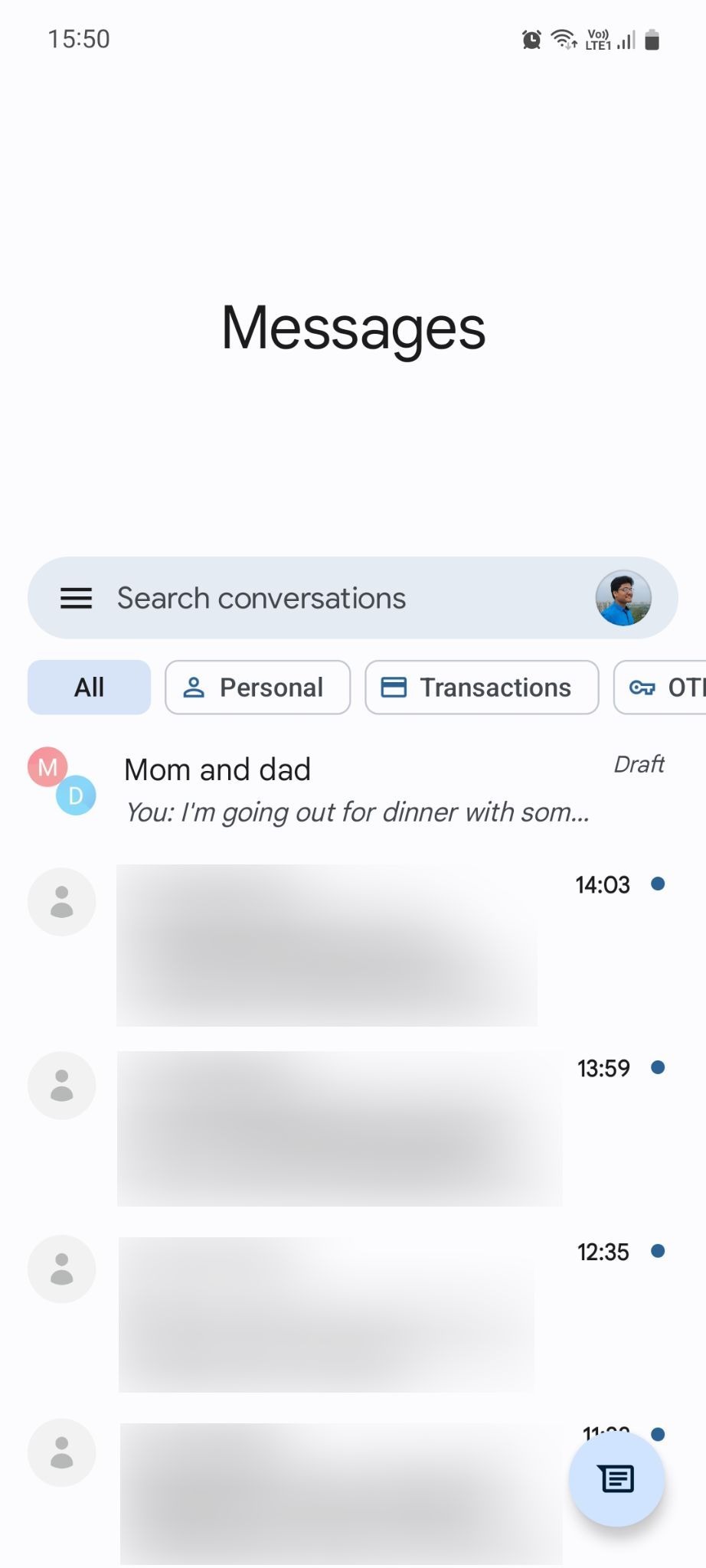Start a new chat with floating button
706x1568 pixels.
616,1478
